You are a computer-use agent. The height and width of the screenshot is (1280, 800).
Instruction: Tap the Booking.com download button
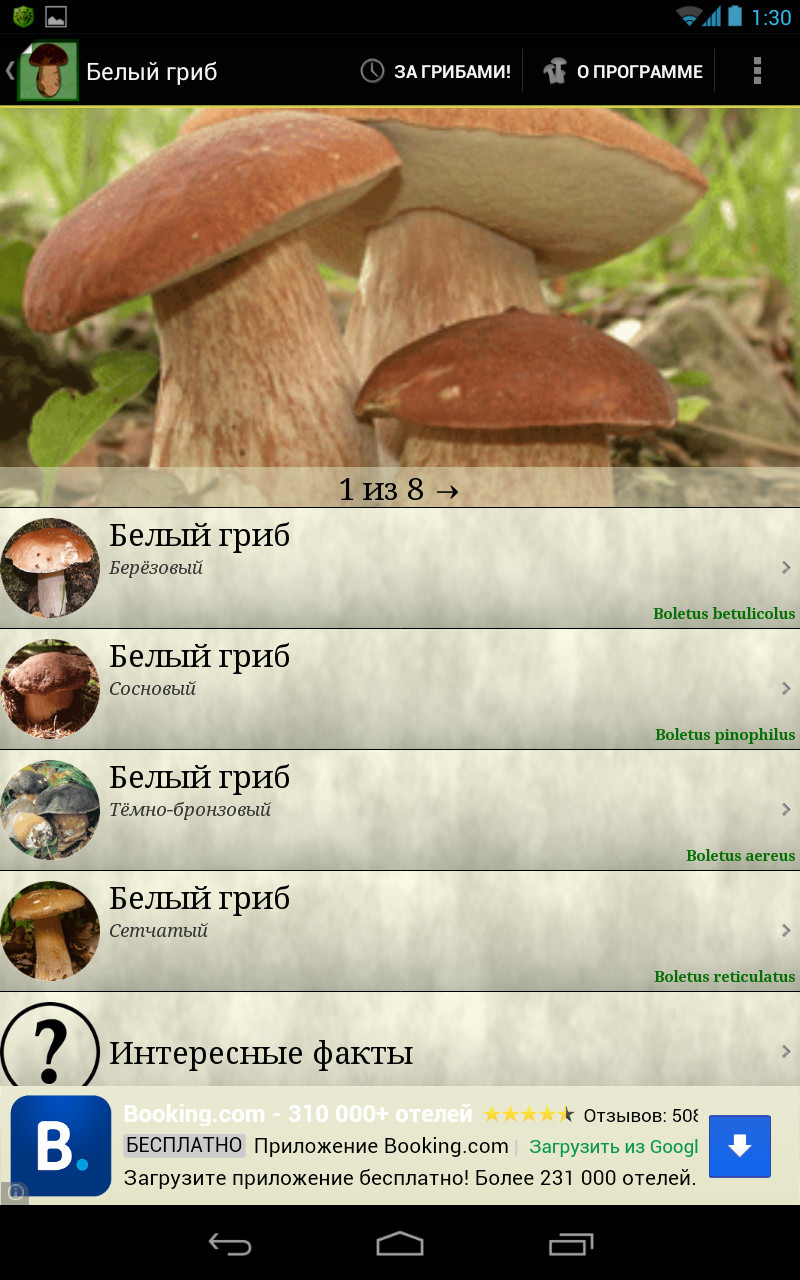pyautogui.click(x=739, y=1146)
